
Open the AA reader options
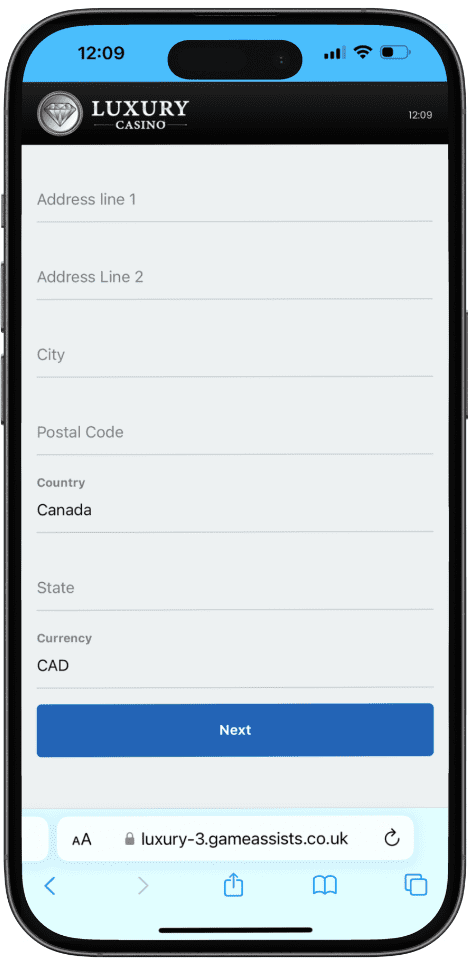coord(82,839)
